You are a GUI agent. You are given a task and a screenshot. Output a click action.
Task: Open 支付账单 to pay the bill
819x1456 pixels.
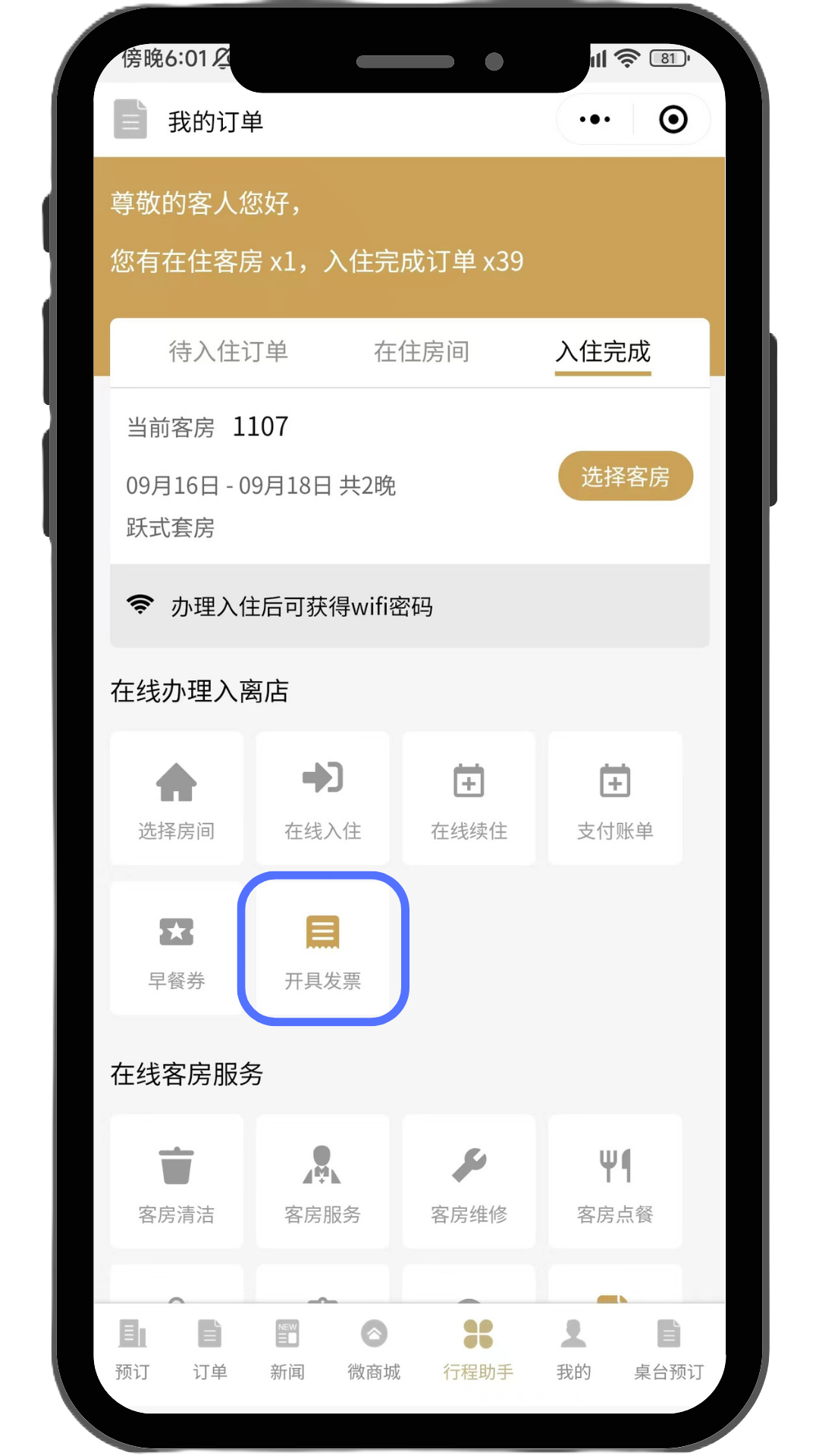point(615,799)
